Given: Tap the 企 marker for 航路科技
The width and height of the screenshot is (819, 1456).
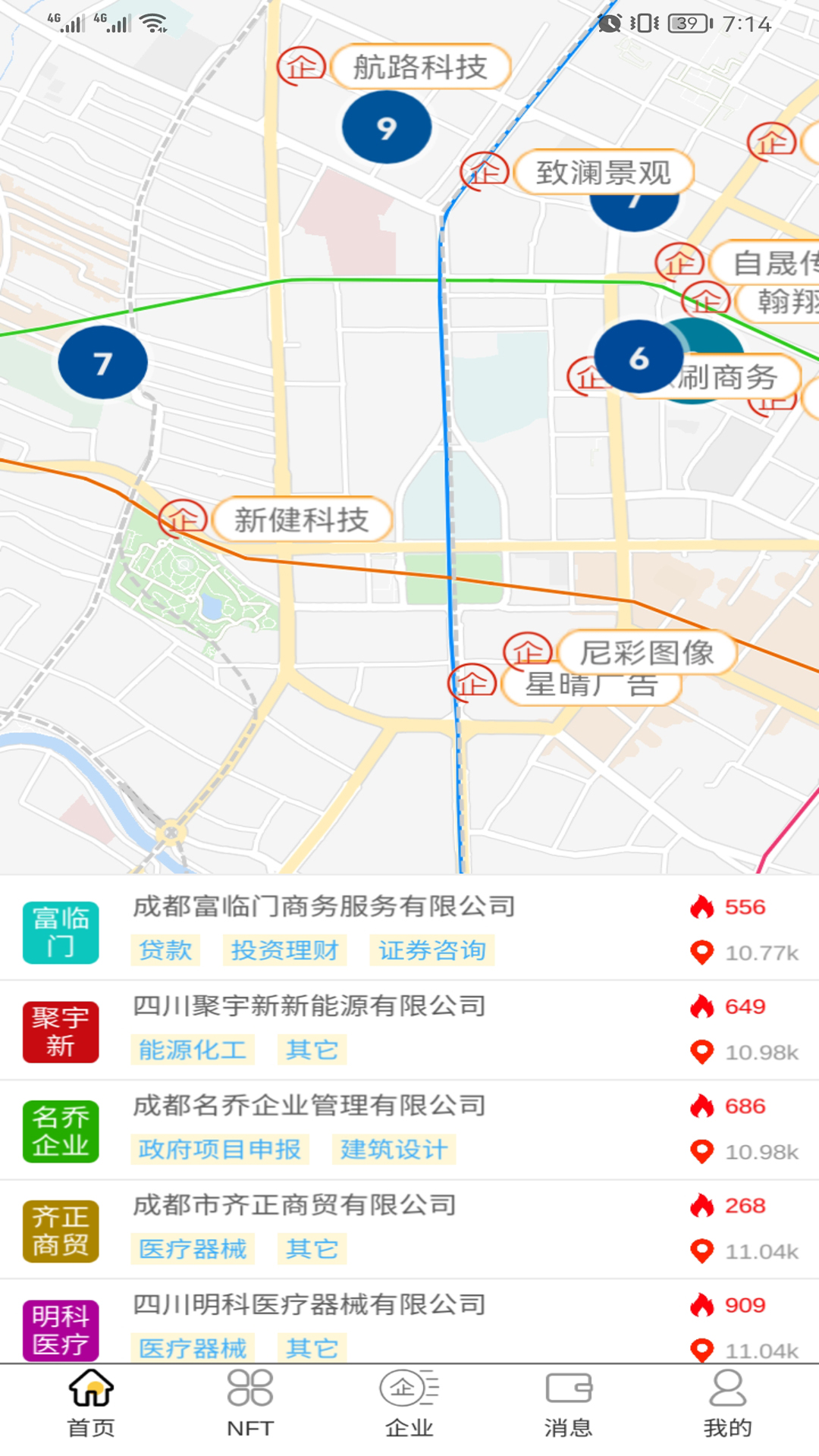Looking at the screenshot, I should pyautogui.click(x=303, y=67).
